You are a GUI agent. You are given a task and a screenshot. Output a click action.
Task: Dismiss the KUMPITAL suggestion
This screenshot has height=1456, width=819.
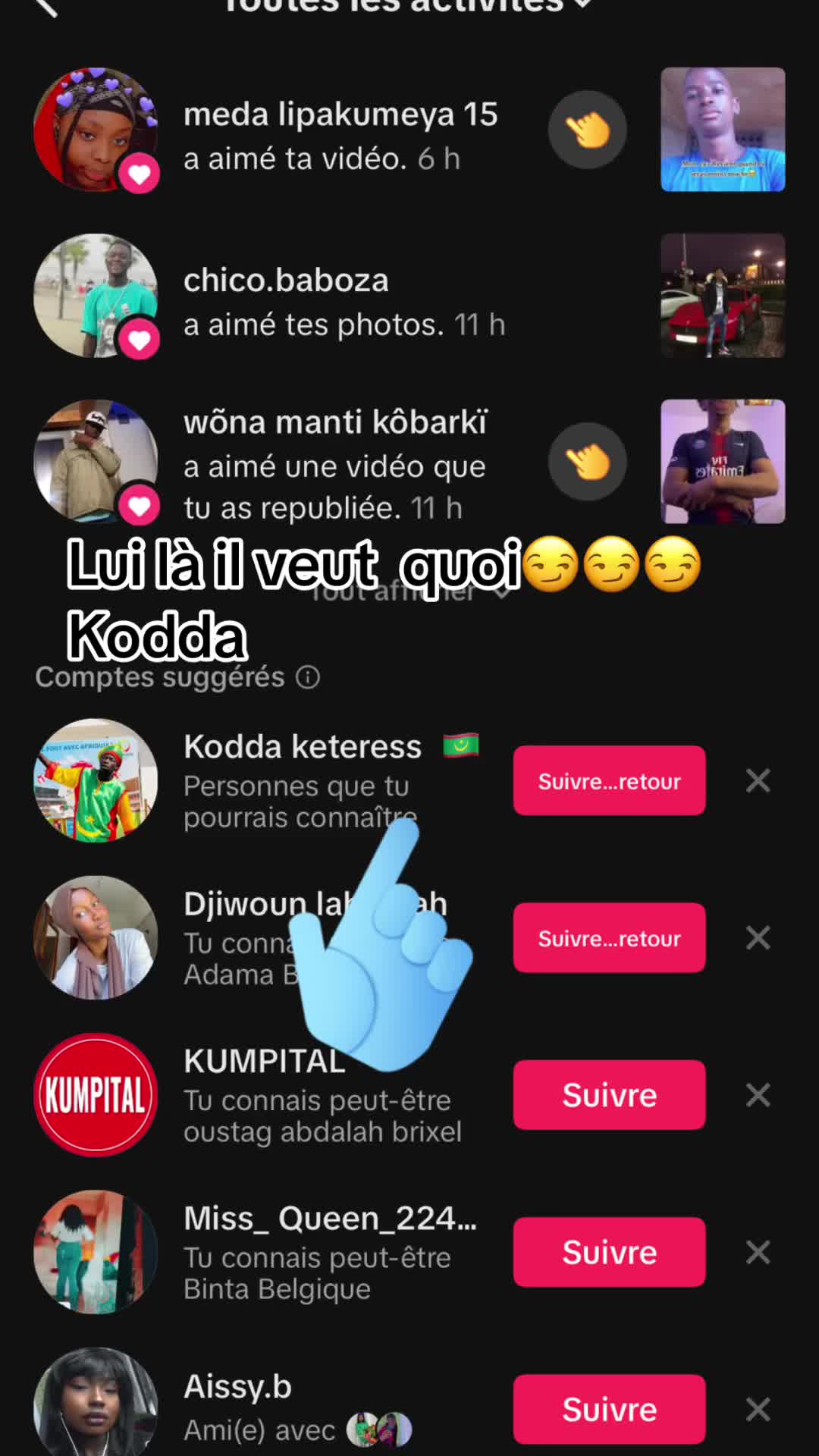(758, 1095)
